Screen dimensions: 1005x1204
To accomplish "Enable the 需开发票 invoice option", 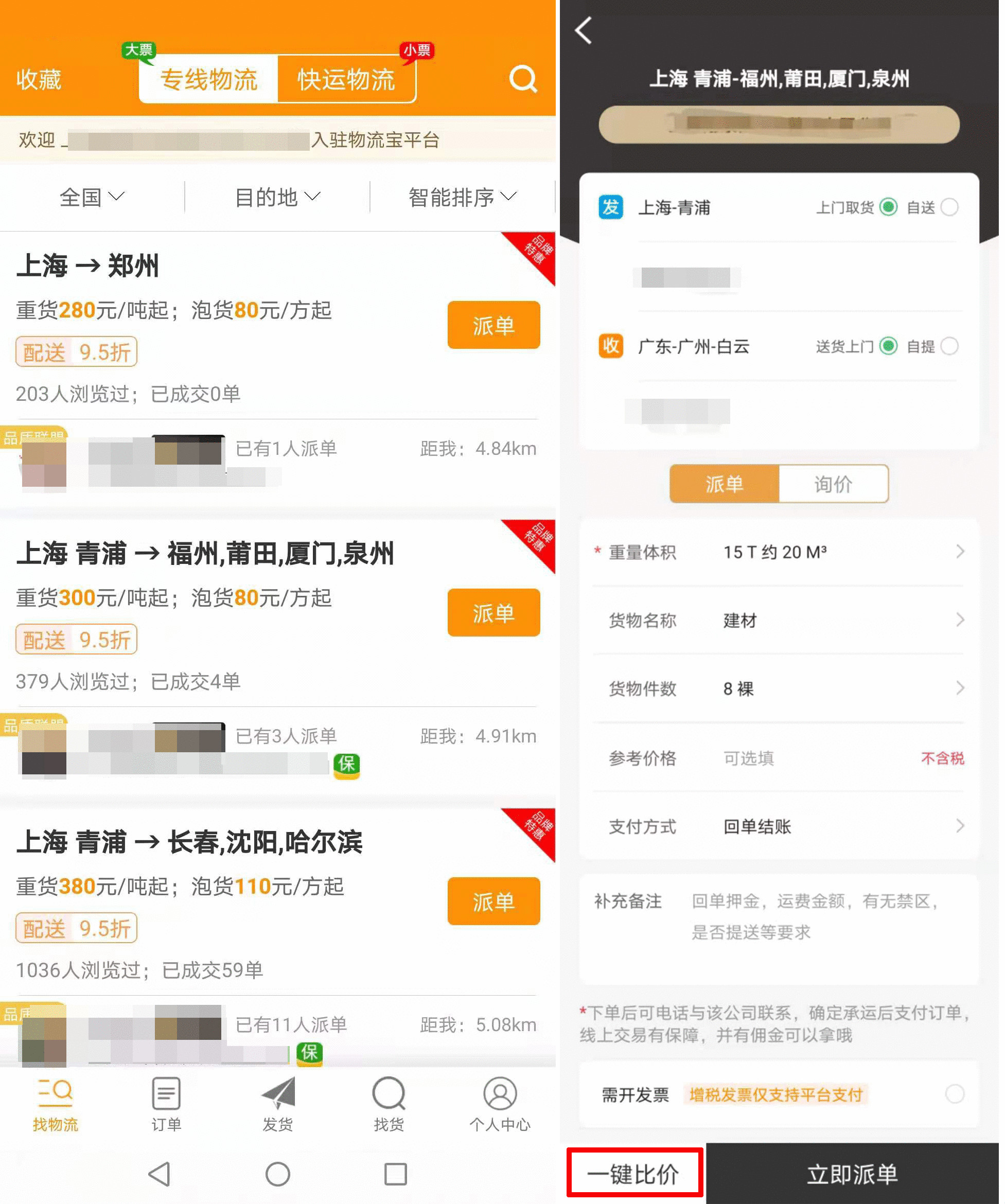I will tap(954, 1094).
